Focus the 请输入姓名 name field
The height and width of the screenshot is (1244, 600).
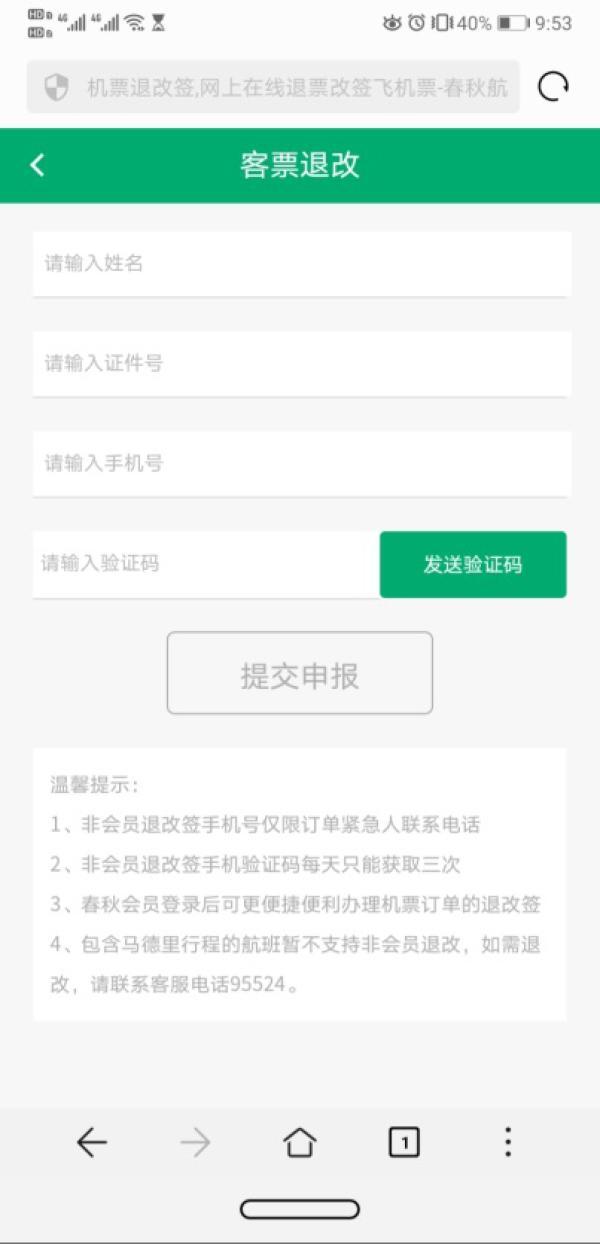point(300,263)
